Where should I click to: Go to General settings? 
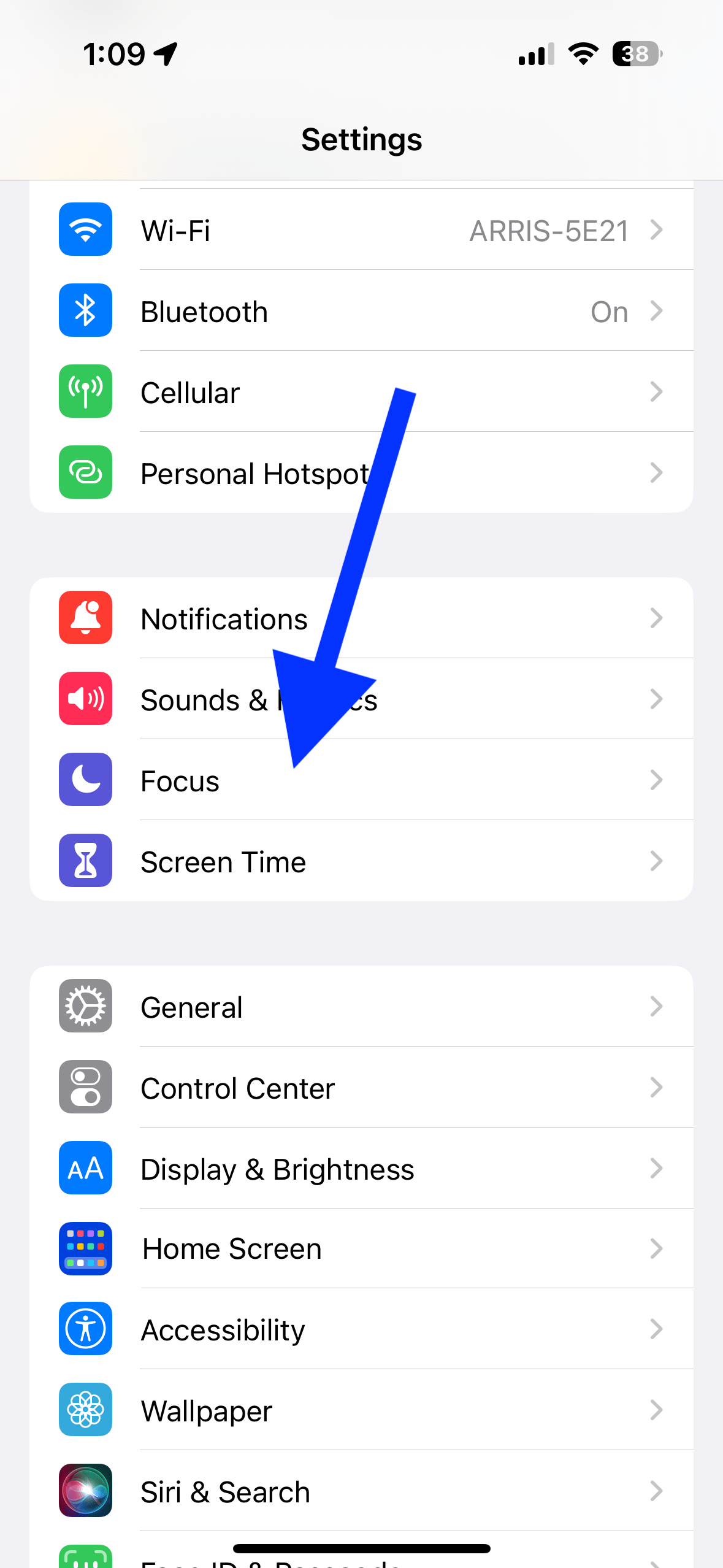tap(361, 1006)
